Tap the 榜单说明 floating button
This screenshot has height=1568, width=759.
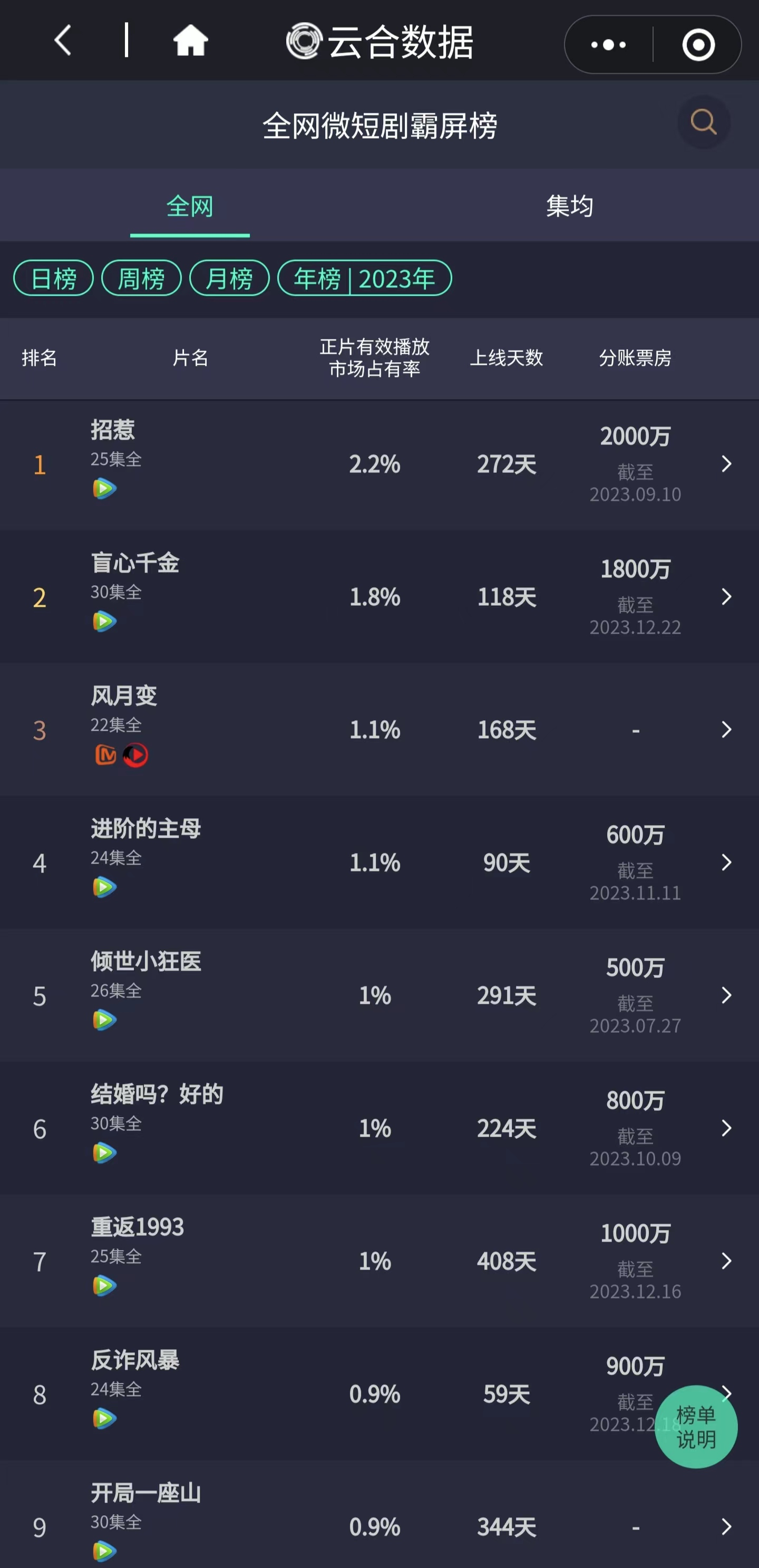click(x=696, y=1427)
